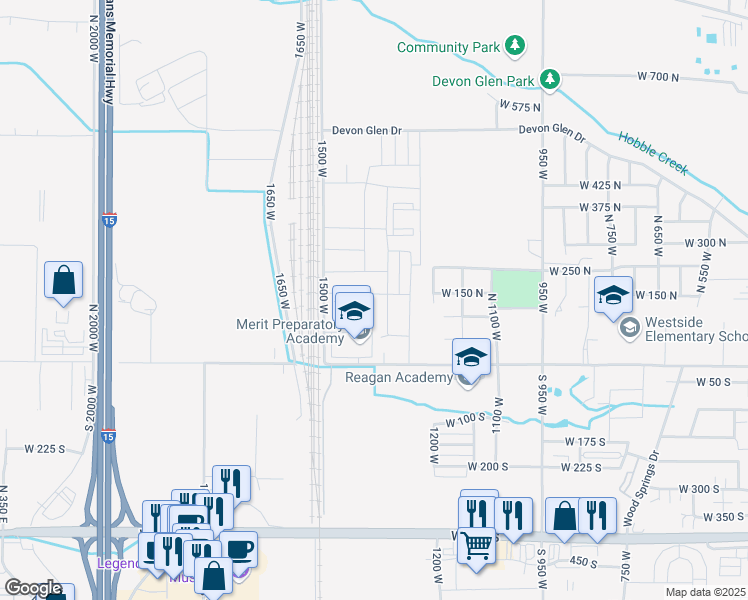
Task: Open the Google logo link
Action: pyautogui.click(x=33, y=588)
